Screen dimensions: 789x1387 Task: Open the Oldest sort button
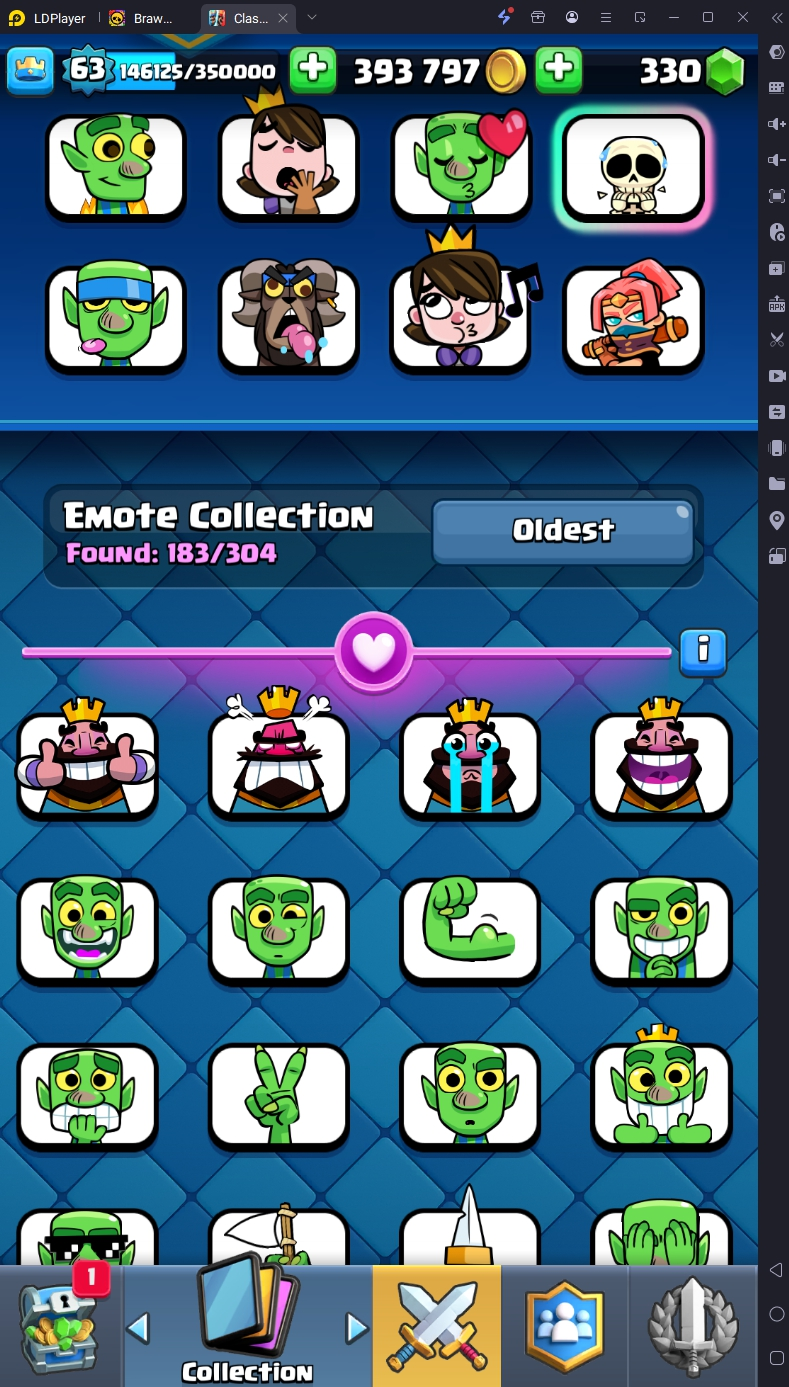(563, 531)
